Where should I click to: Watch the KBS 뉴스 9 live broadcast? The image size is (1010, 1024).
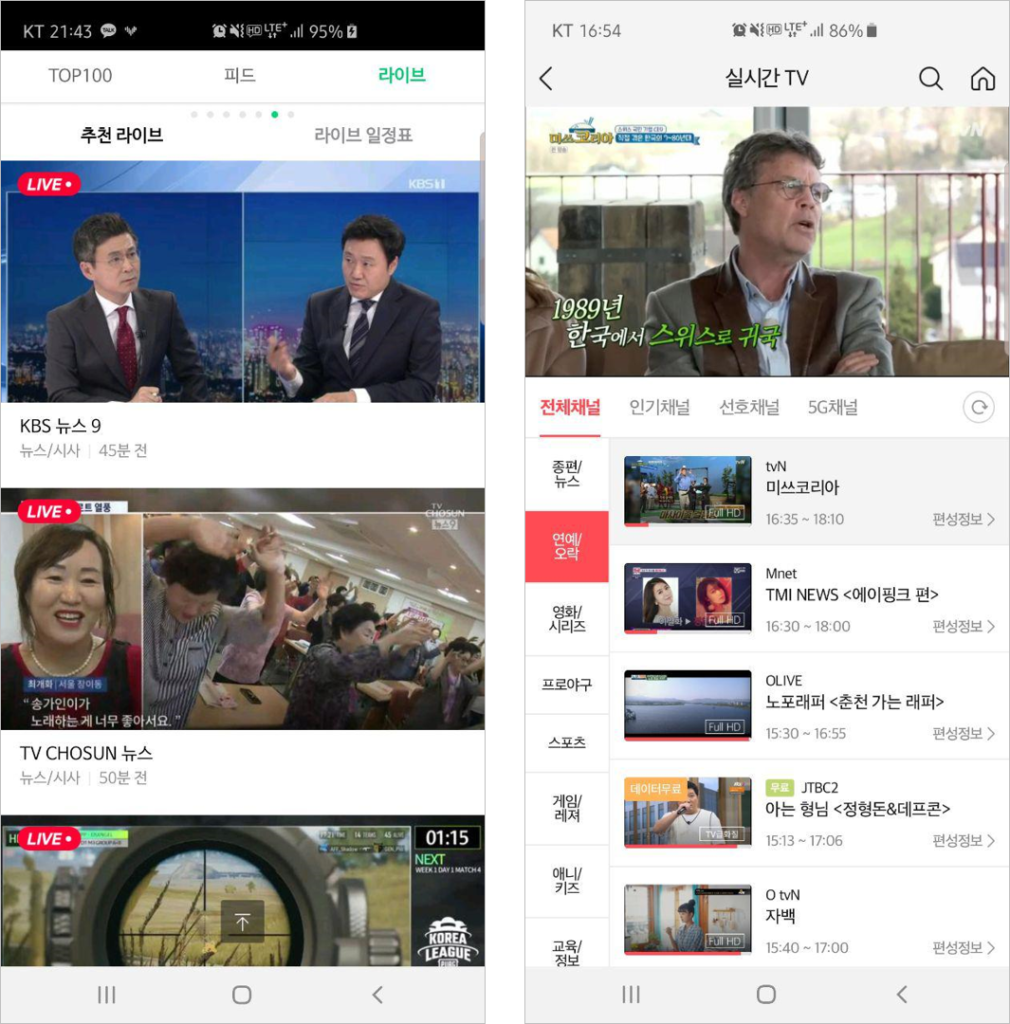pos(242,282)
